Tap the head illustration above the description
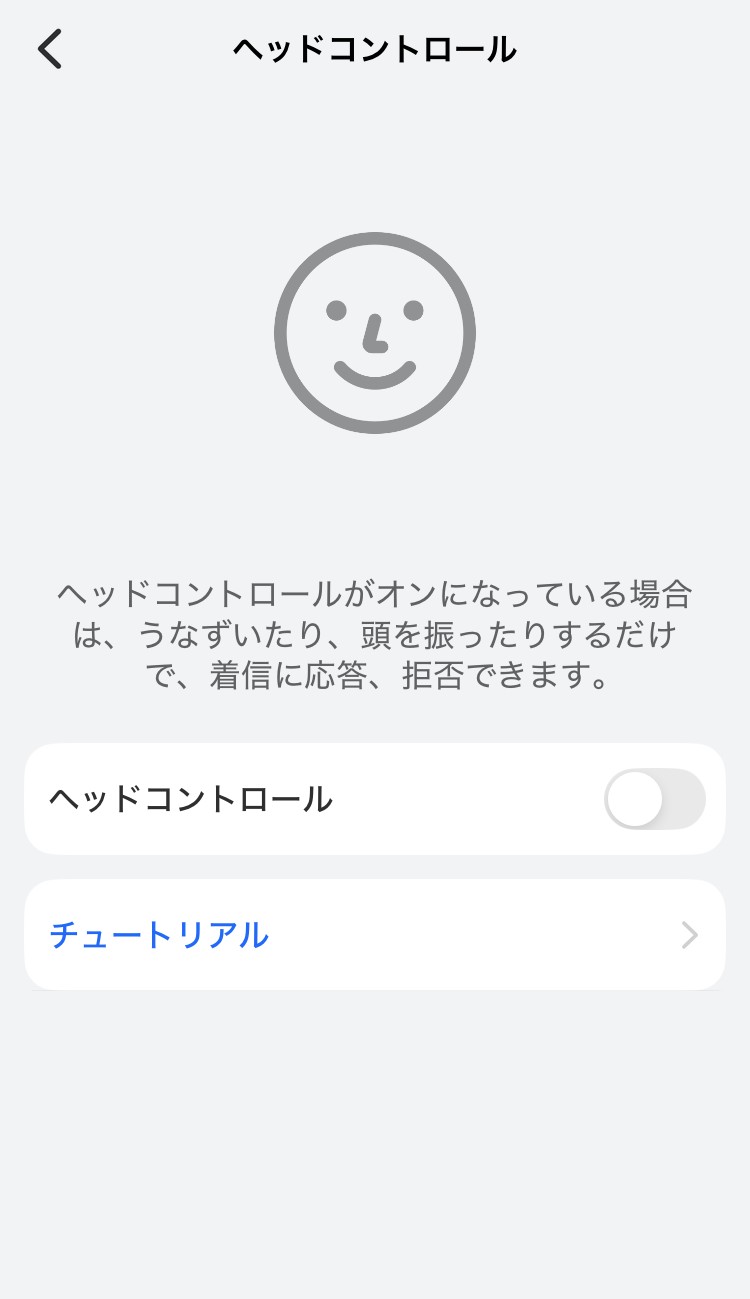 (375, 333)
